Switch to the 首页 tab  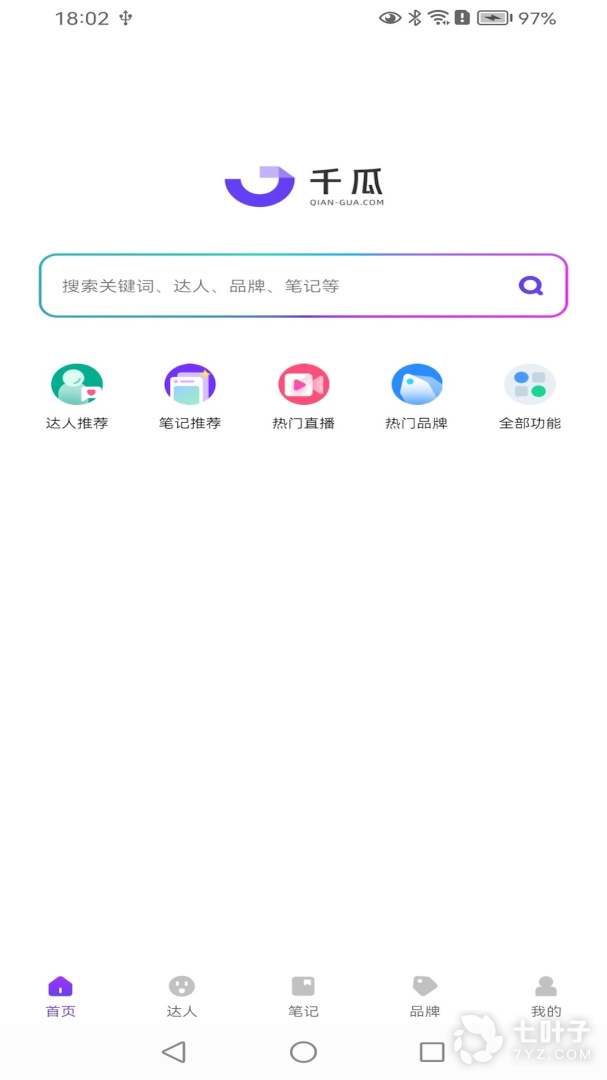(x=61, y=997)
